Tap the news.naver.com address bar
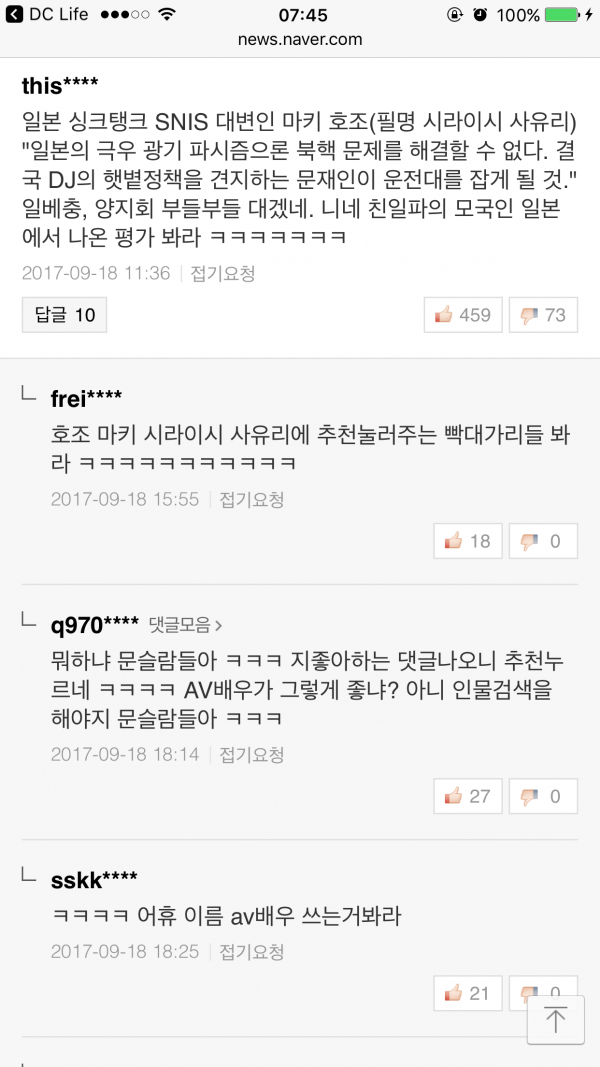 pyautogui.click(x=300, y=40)
